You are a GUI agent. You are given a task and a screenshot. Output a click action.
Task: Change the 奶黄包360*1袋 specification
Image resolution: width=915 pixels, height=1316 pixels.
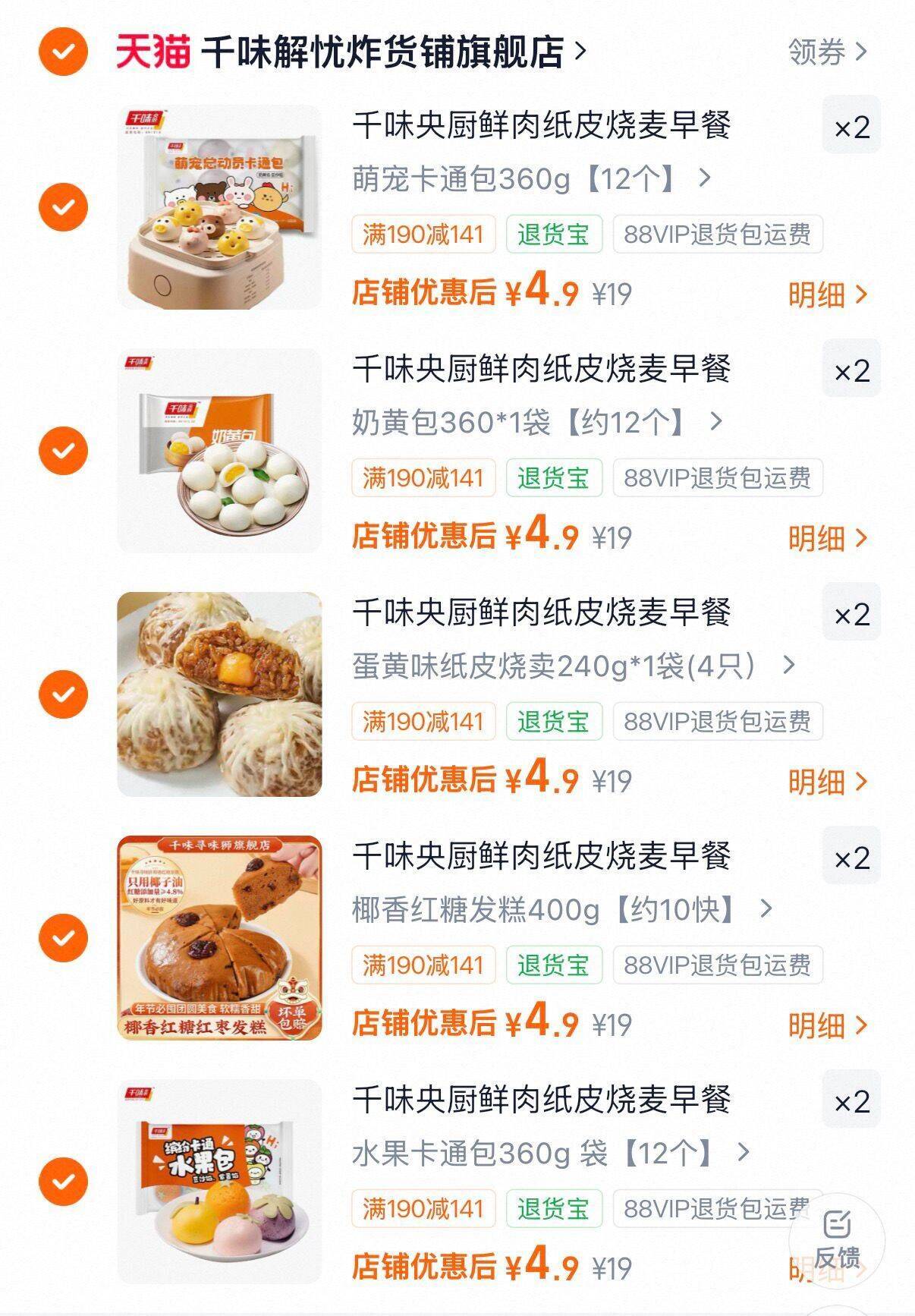(538, 423)
